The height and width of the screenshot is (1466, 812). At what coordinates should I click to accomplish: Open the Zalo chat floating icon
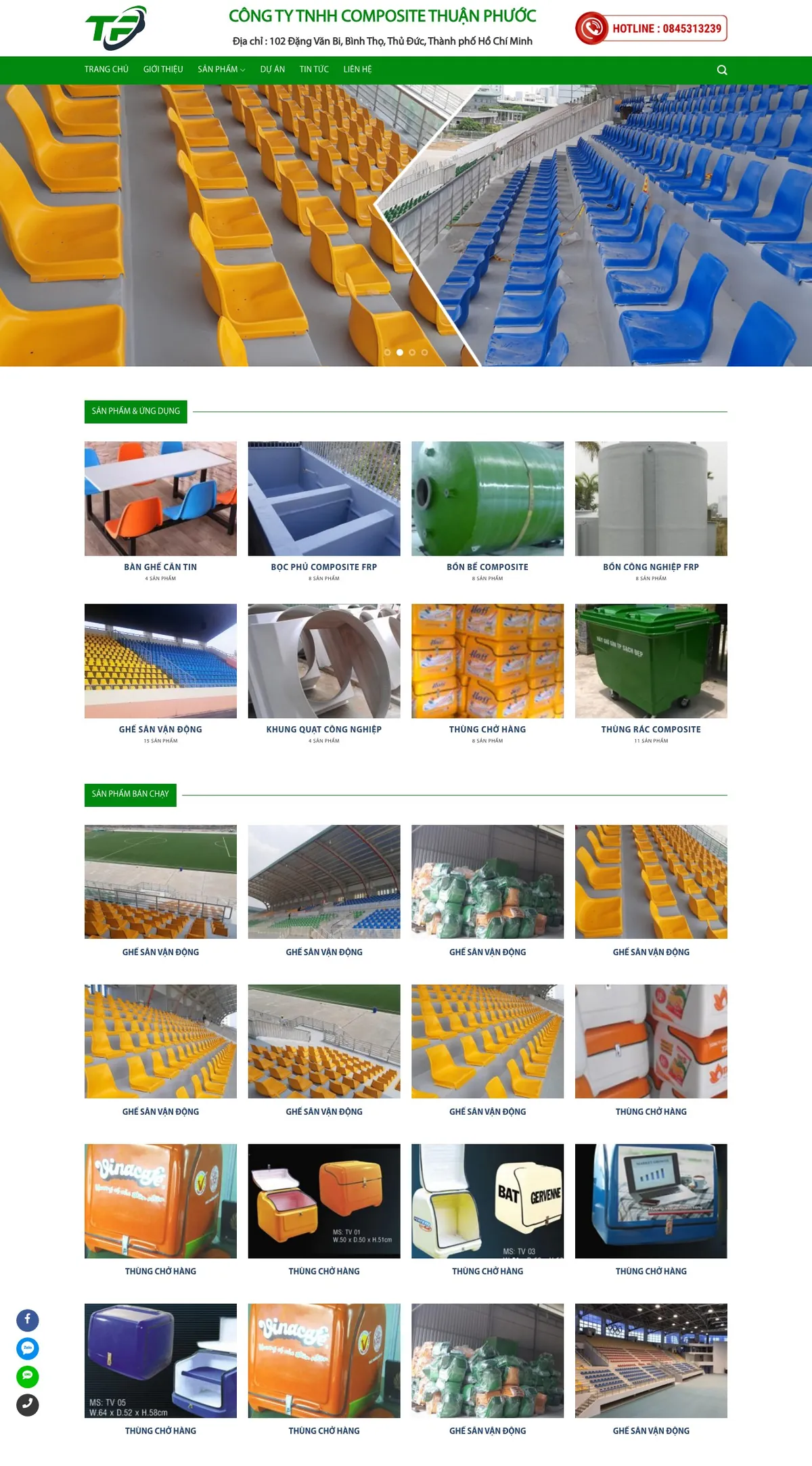28,1348
